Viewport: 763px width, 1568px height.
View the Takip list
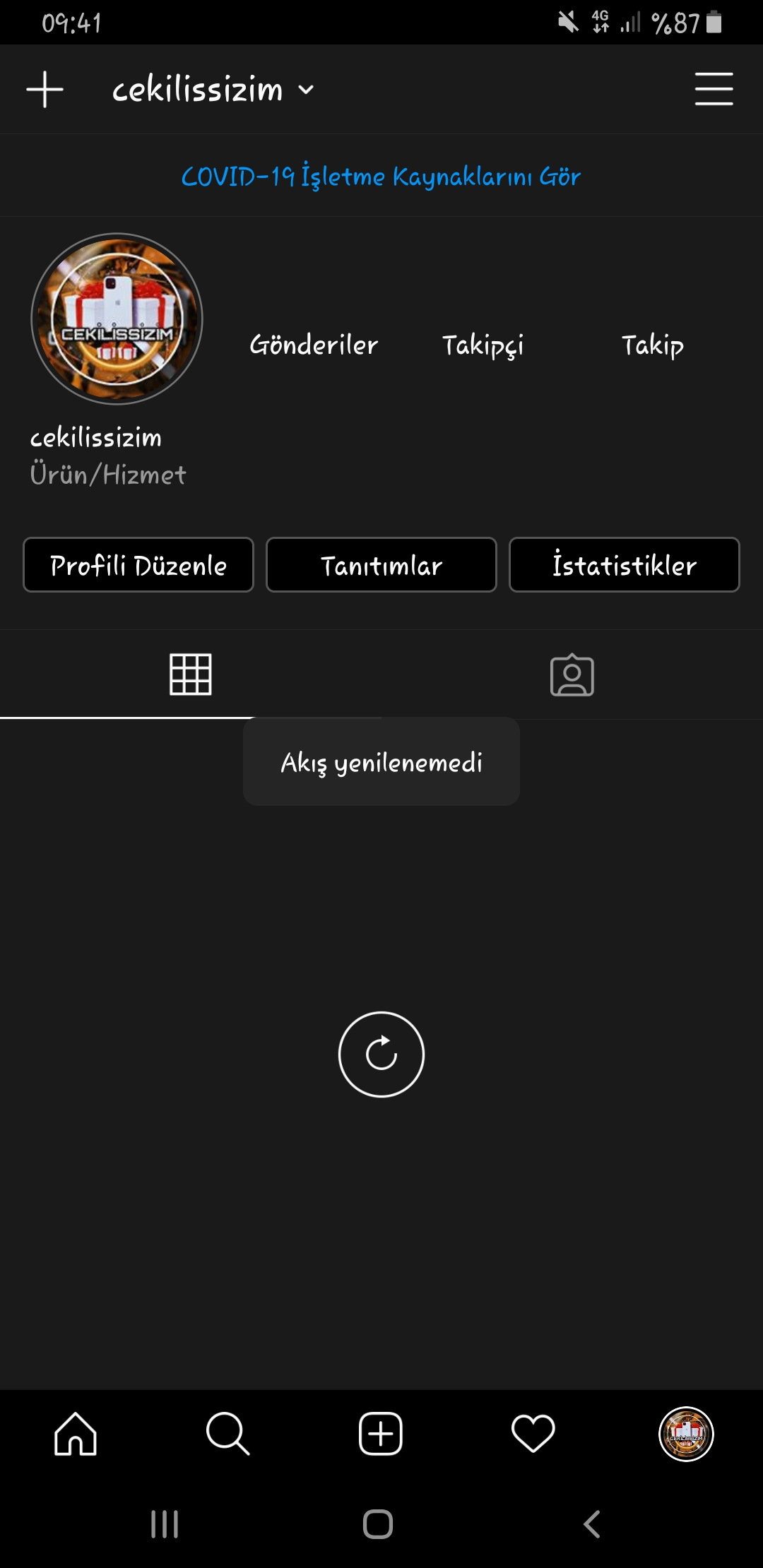[653, 345]
